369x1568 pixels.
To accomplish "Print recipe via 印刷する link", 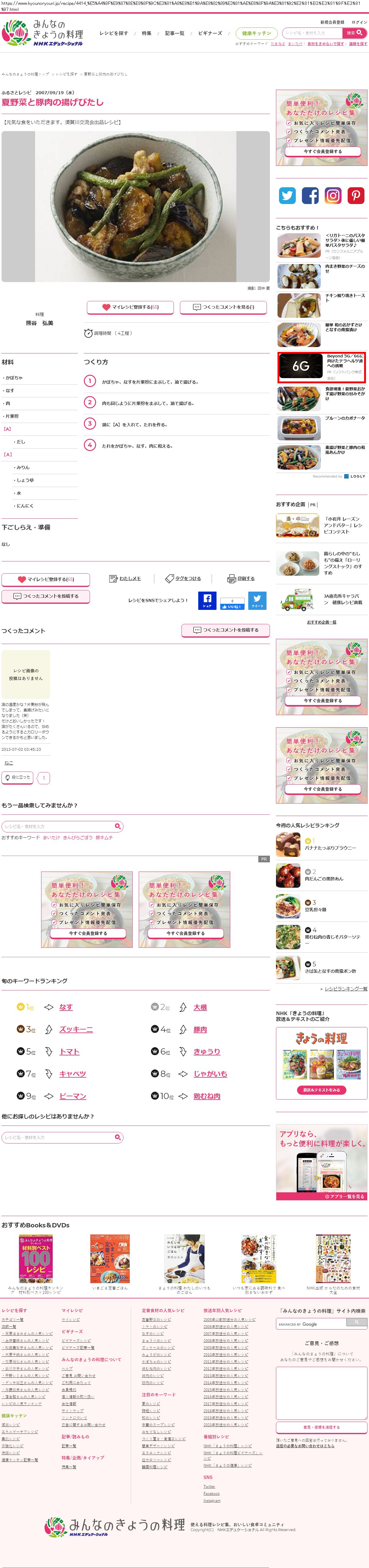I will pyautogui.click(x=241, y=579).
